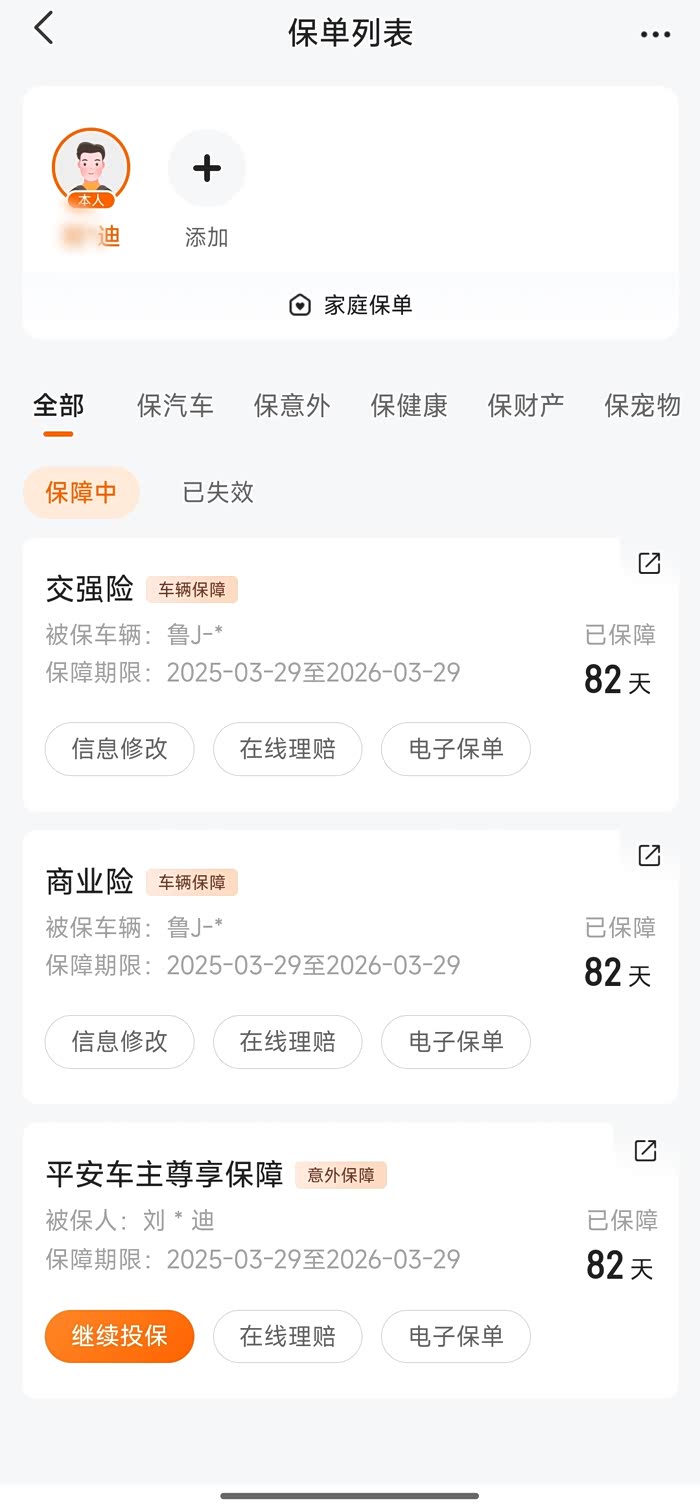Open the three-dot overflow menu
The image size is (700, 1512).
655,34
